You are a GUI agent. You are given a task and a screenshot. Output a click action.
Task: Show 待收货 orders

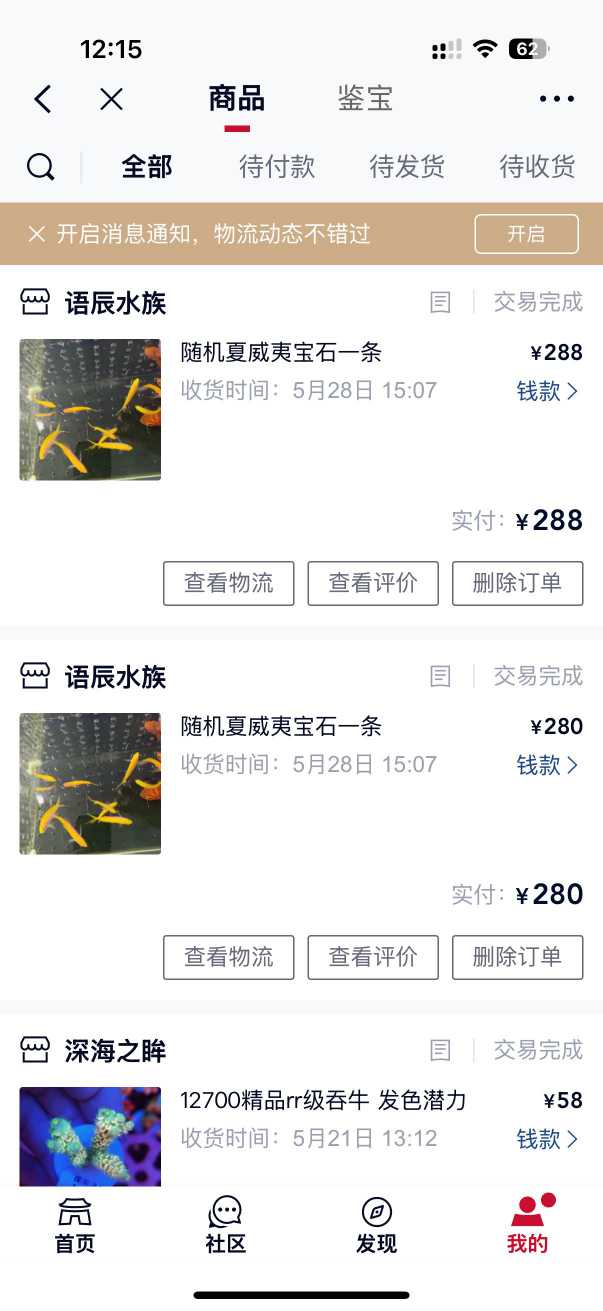point(537,167)
